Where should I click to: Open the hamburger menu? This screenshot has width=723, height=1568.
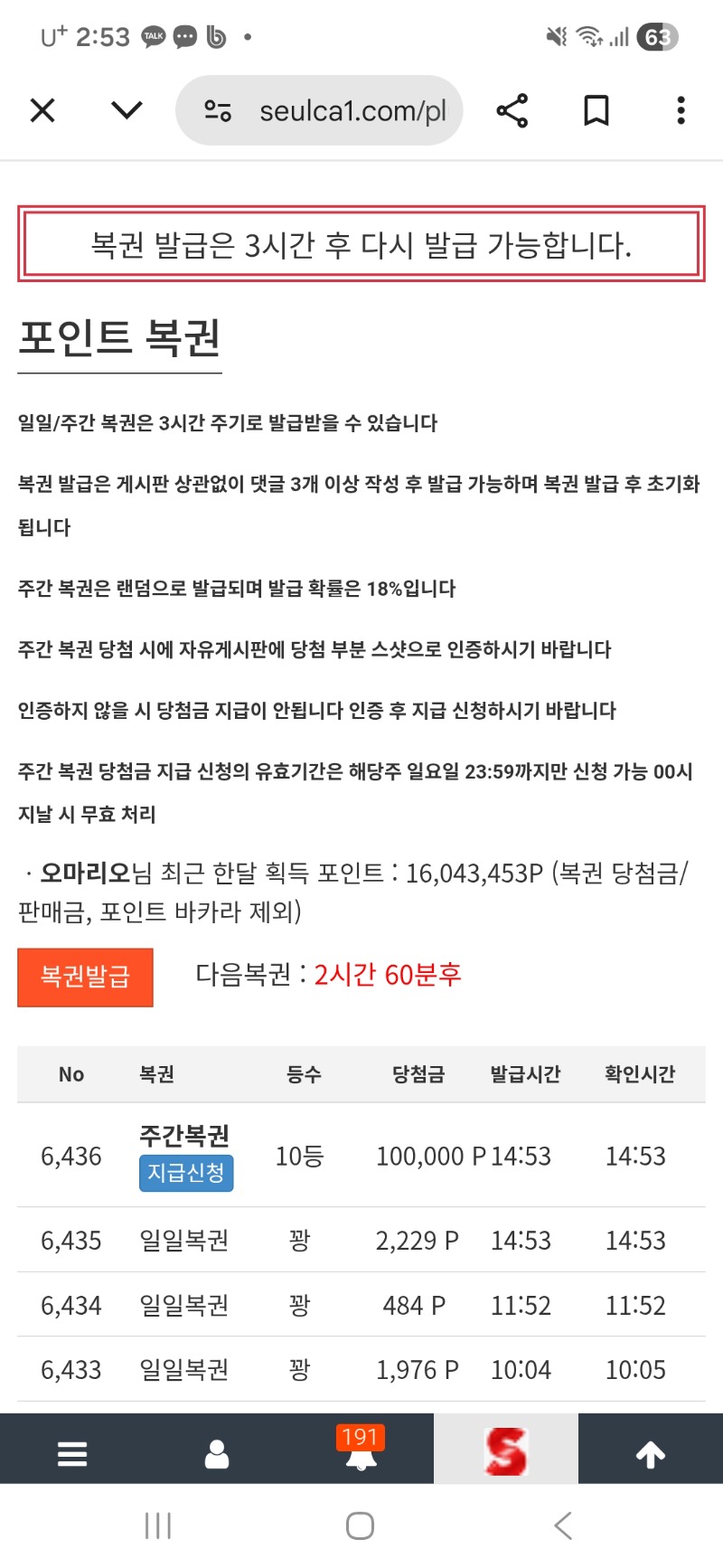(72, 1453)
